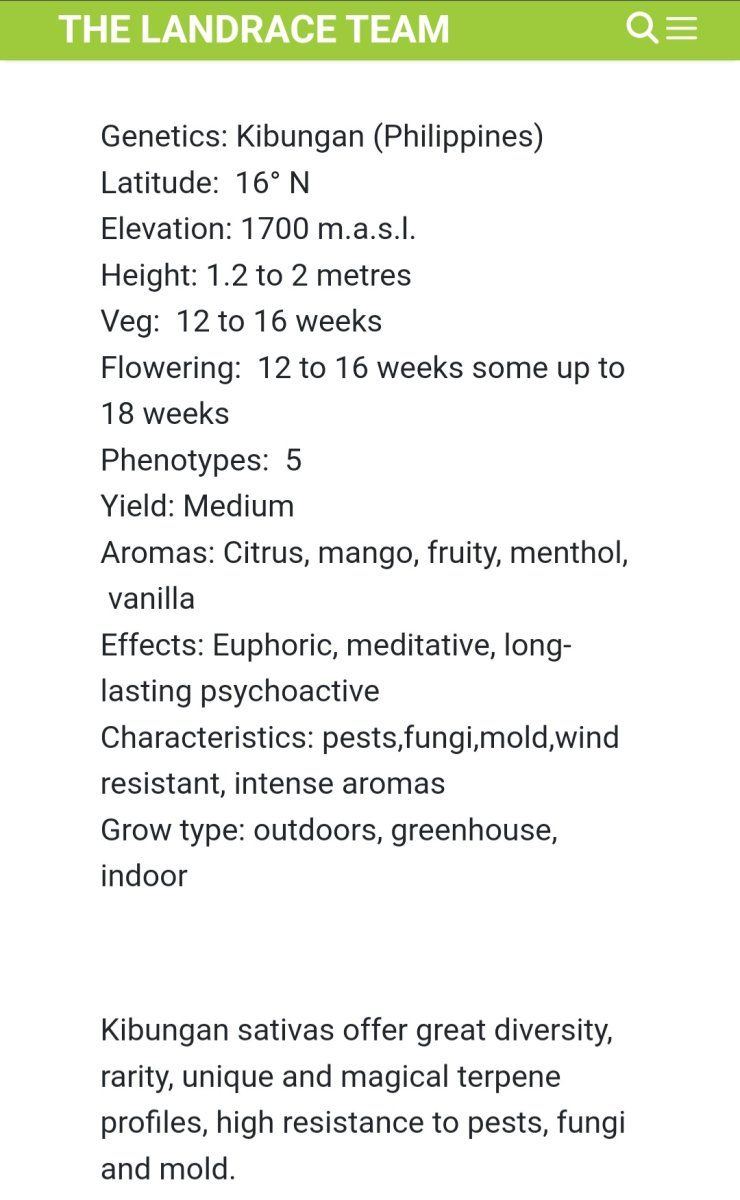
Task: Open the search magnifier icon
Action: pos(642,28)
